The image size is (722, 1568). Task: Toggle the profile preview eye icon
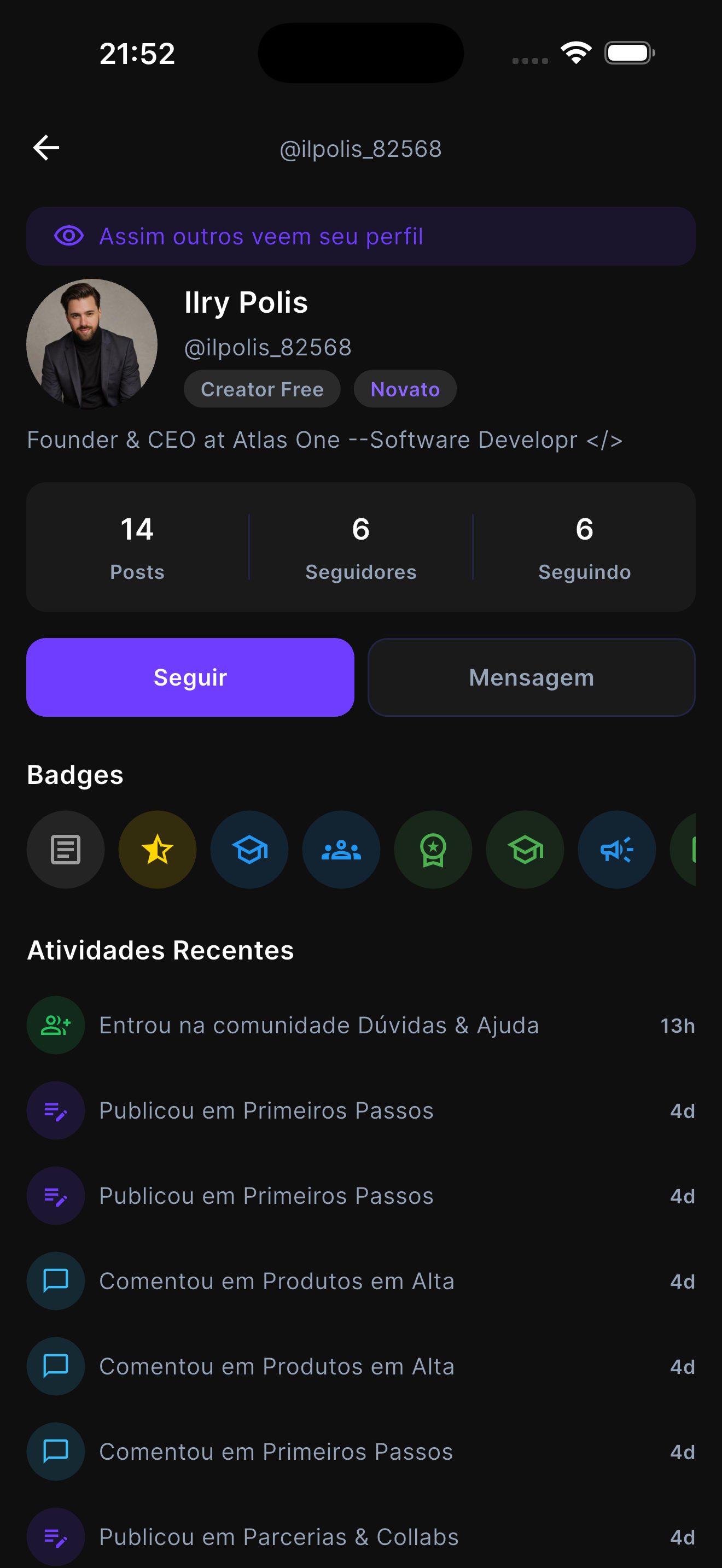[x=69, y=236]
